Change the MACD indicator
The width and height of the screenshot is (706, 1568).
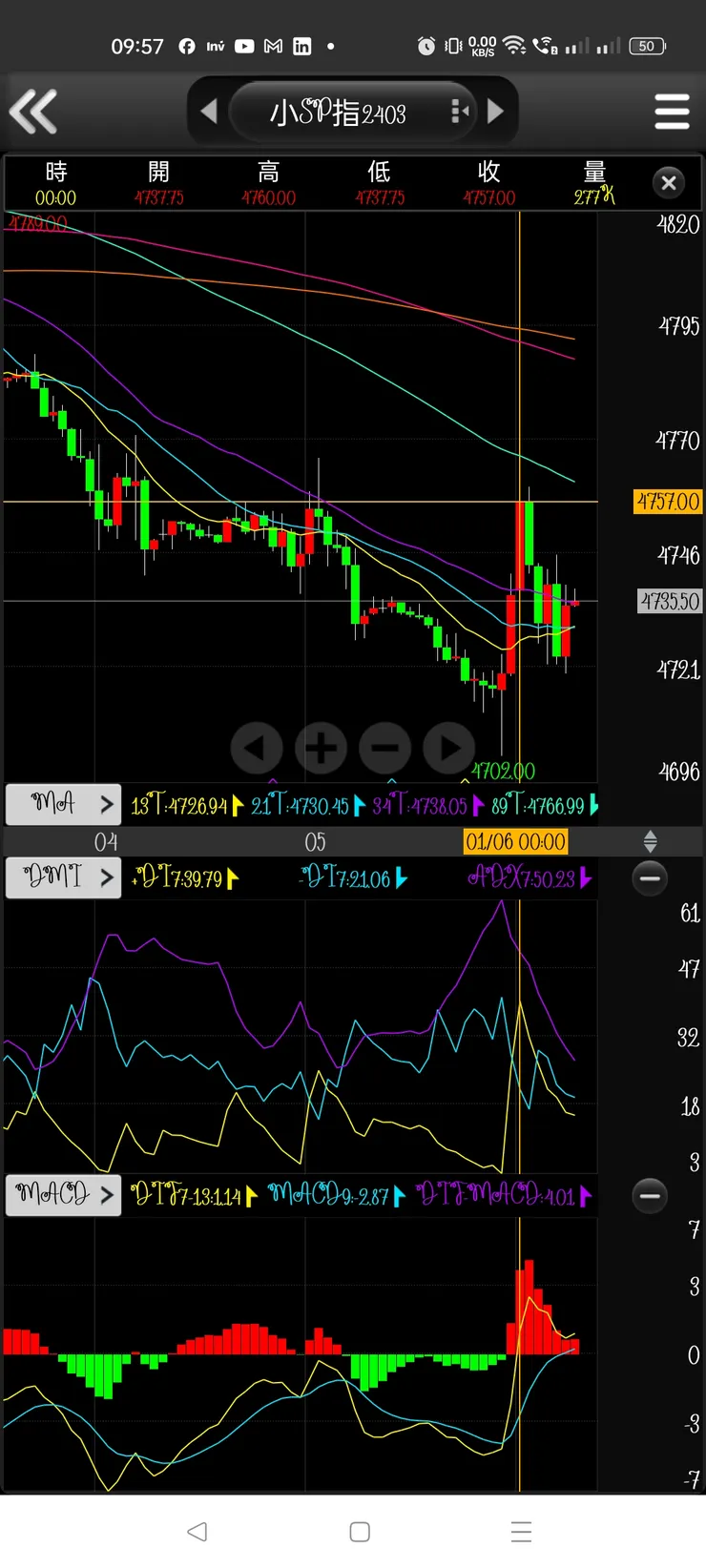(x=63, y=1195)
